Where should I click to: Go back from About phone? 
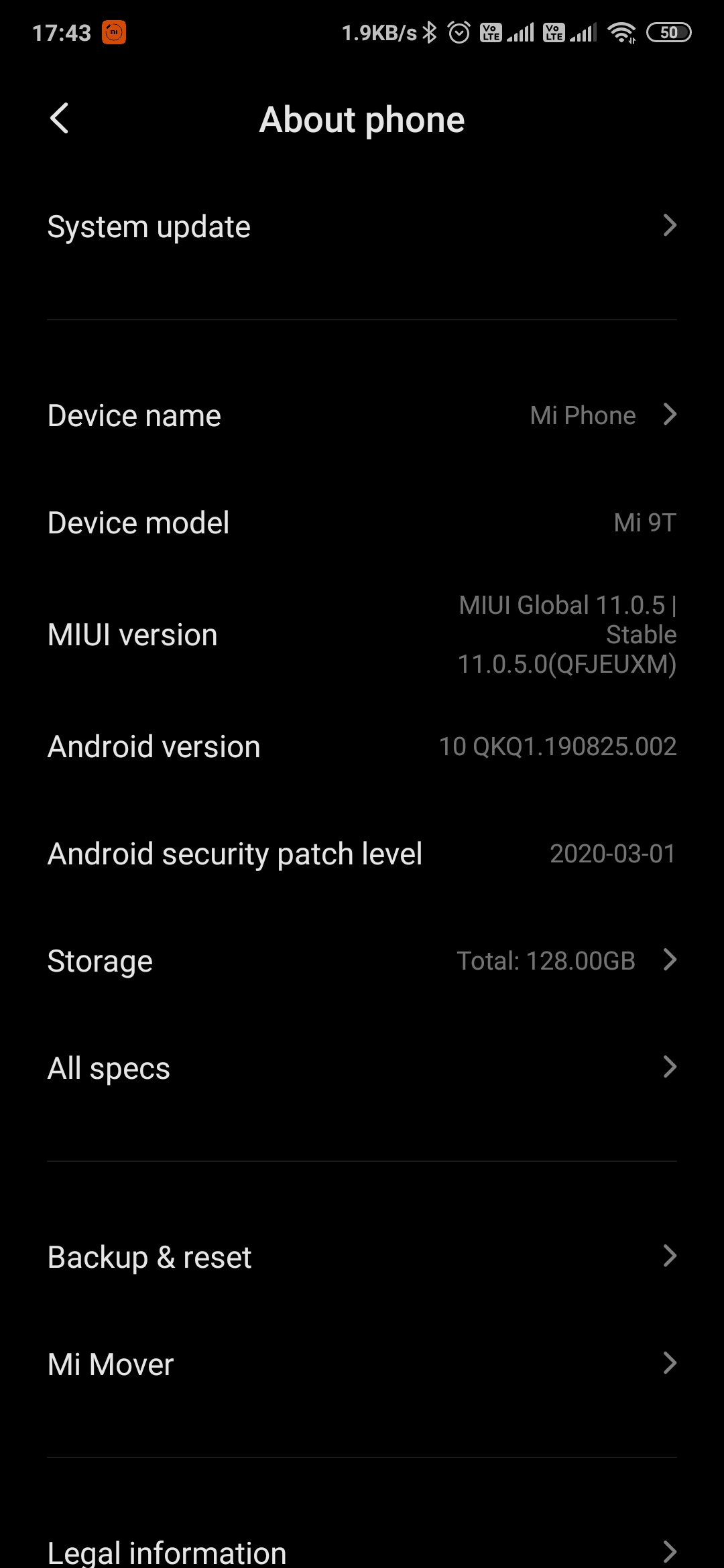(x=60, y=119)
